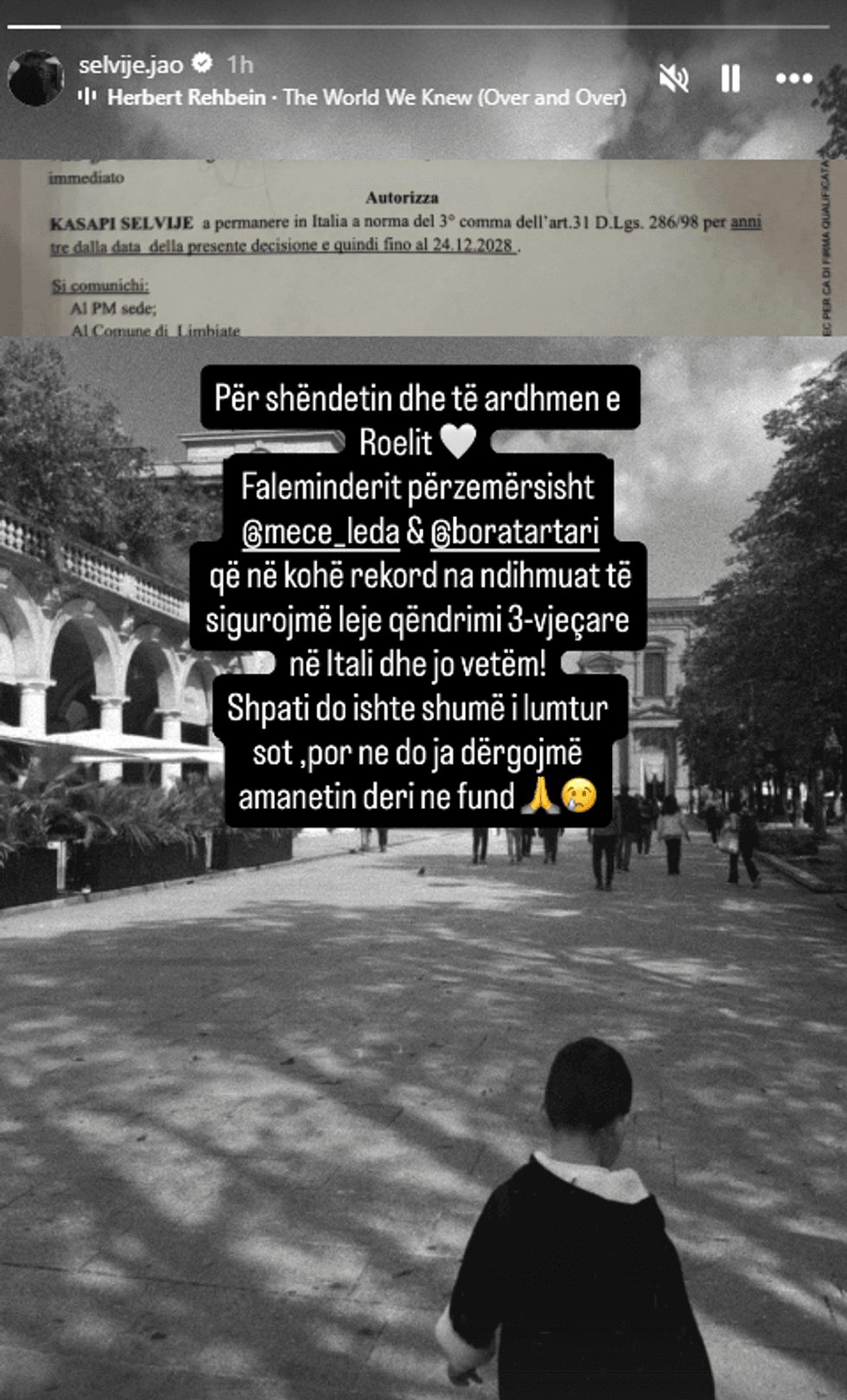
Task: Open the @boratartari mention
Action: (514, 532)
